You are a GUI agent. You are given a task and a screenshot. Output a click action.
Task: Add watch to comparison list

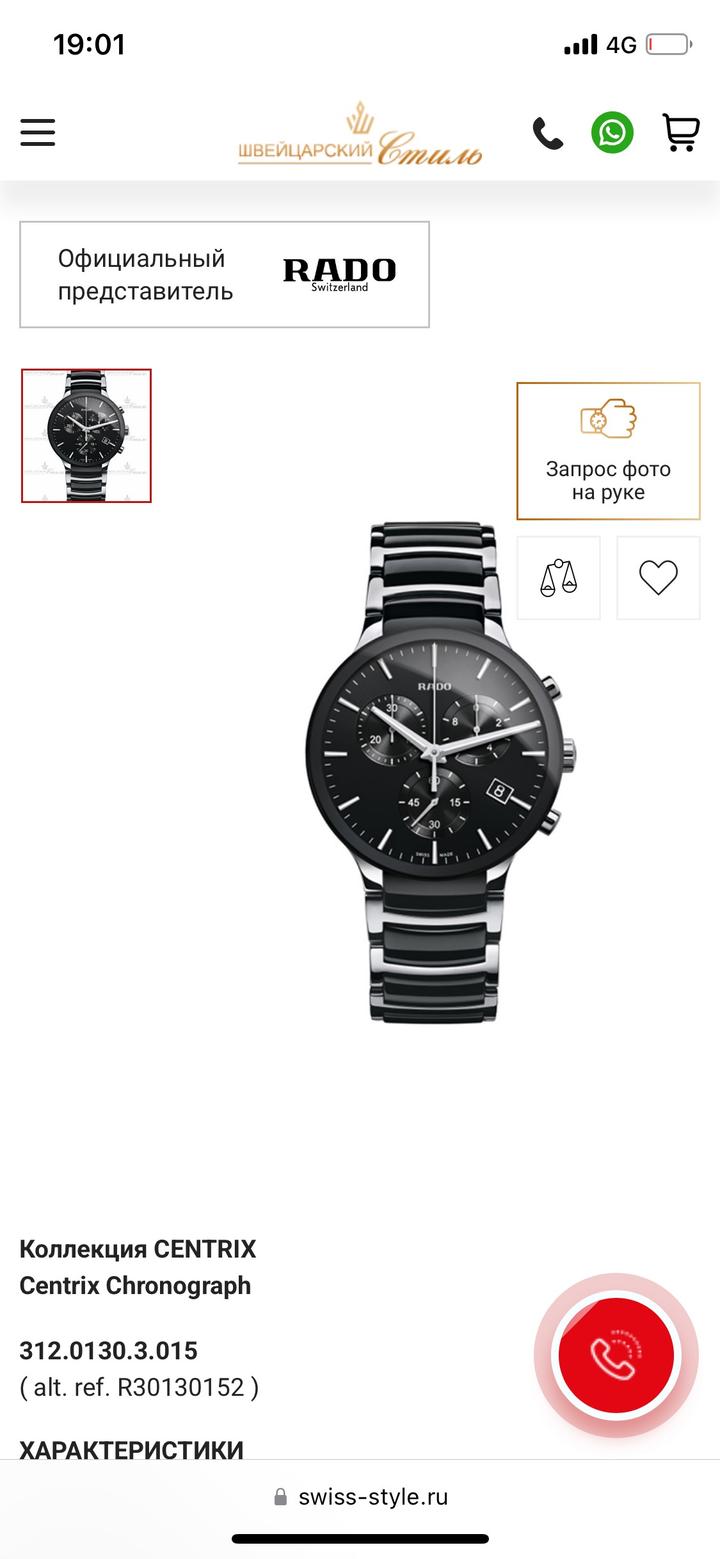pos(558,578)
